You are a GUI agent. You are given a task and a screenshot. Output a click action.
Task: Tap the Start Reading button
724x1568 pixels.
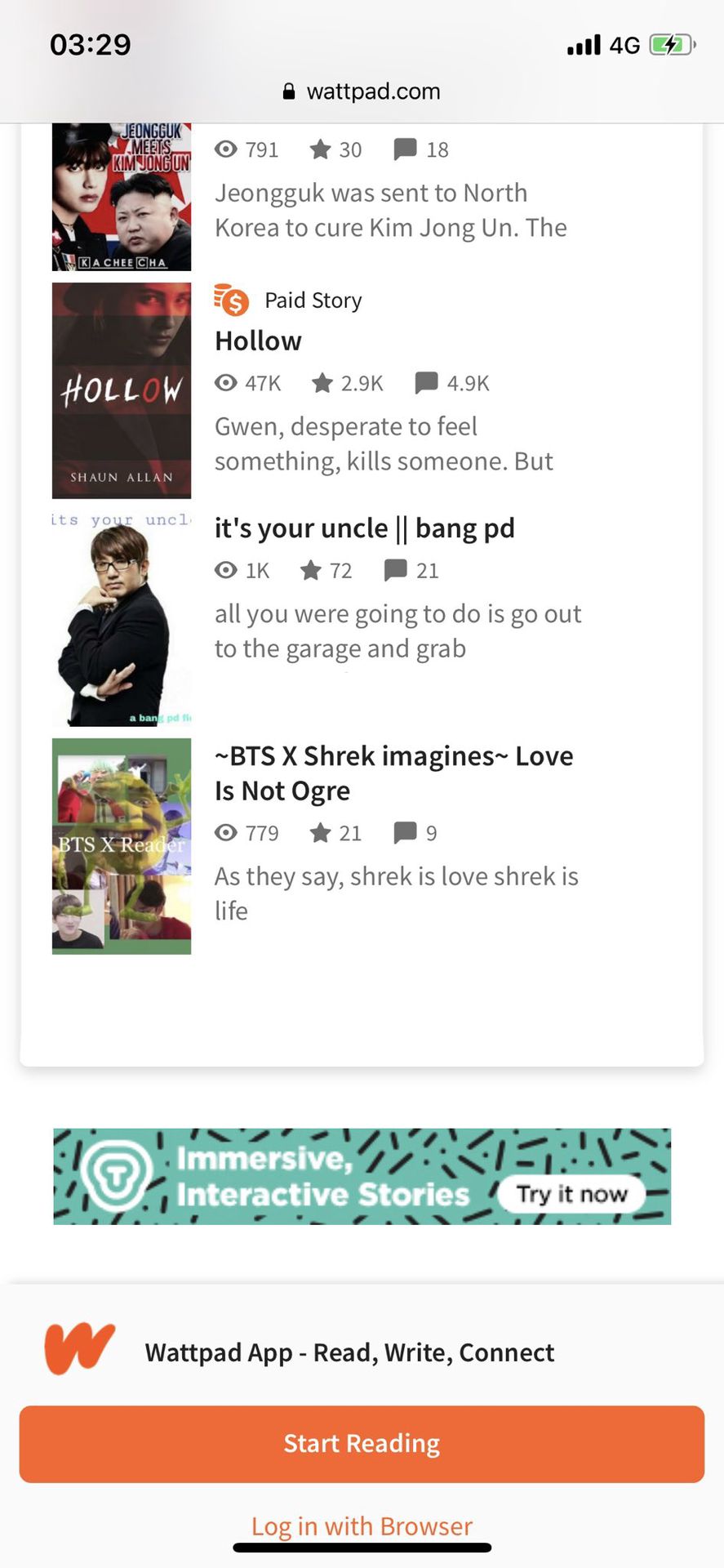362,1444
